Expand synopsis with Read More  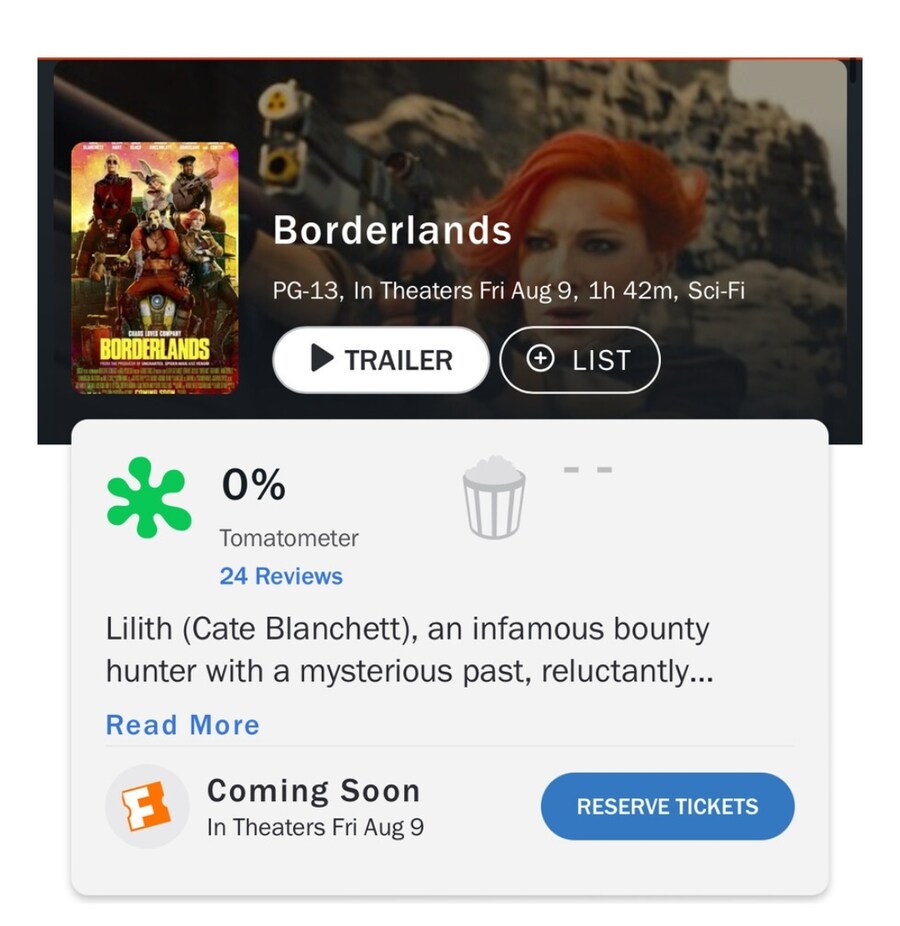182,725
